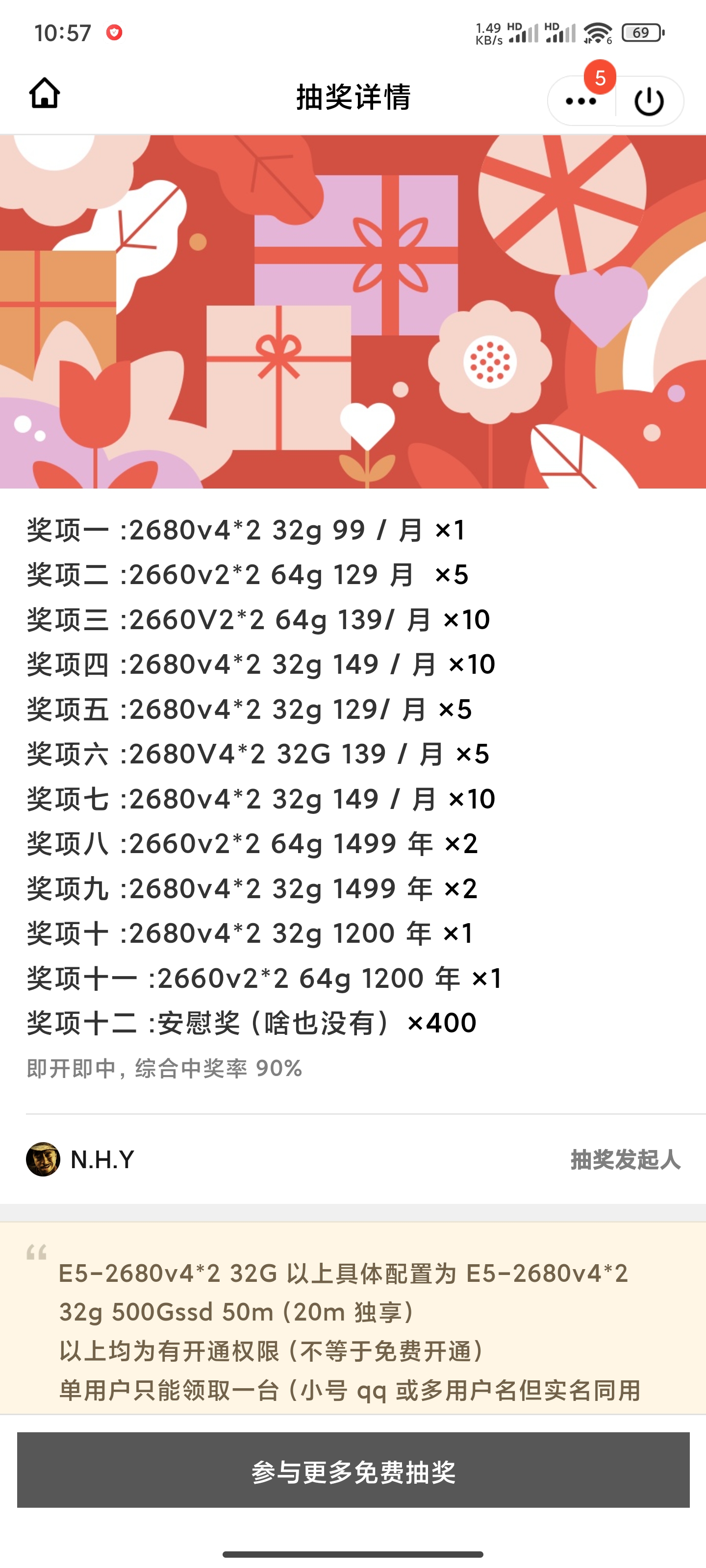This screenshot has width=706, height=1568.
Task: Go to the mini program home
Action: tap(45, 94)
